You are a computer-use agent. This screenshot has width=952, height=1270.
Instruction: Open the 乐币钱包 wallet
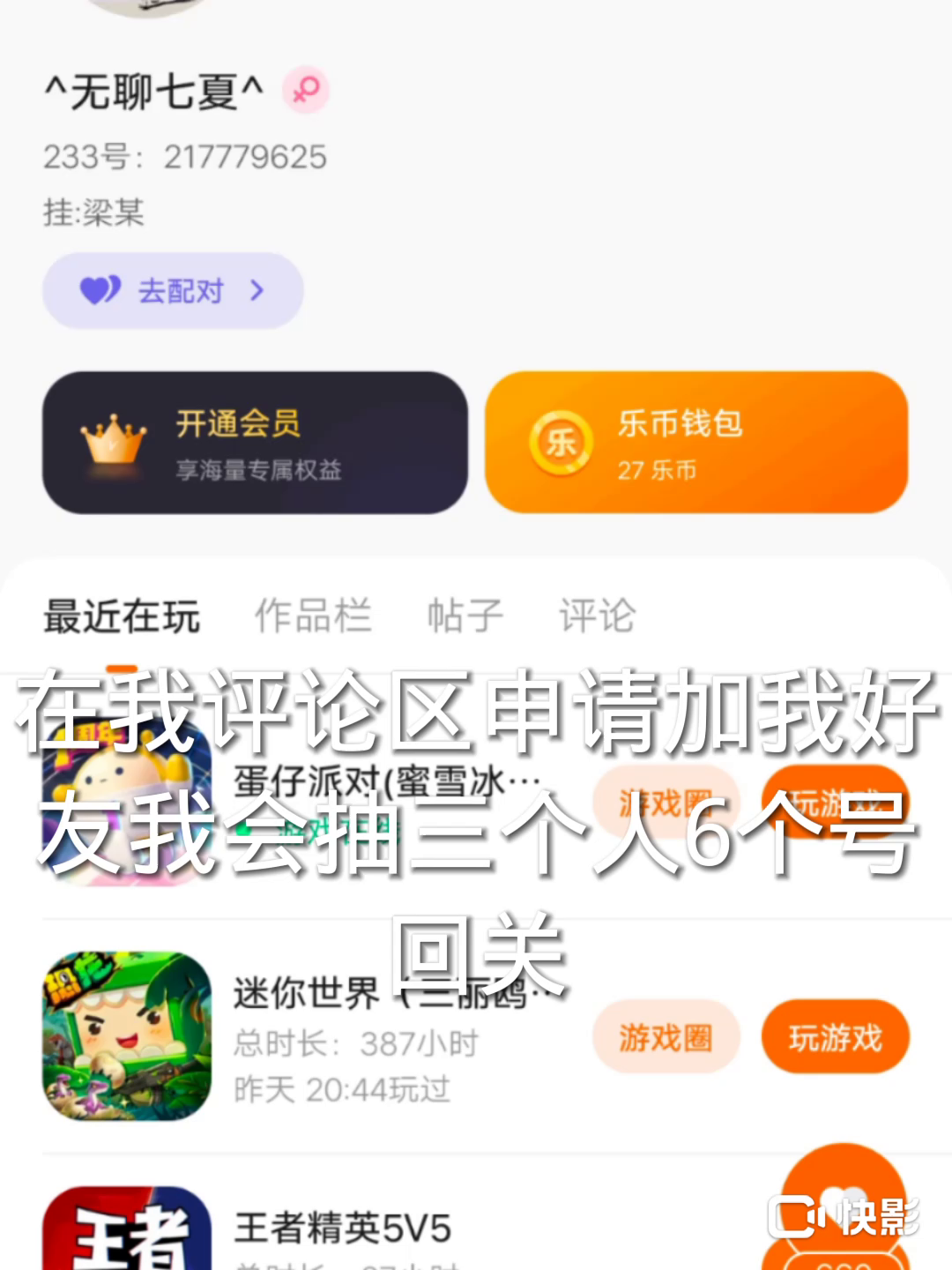tap(695, 443)
